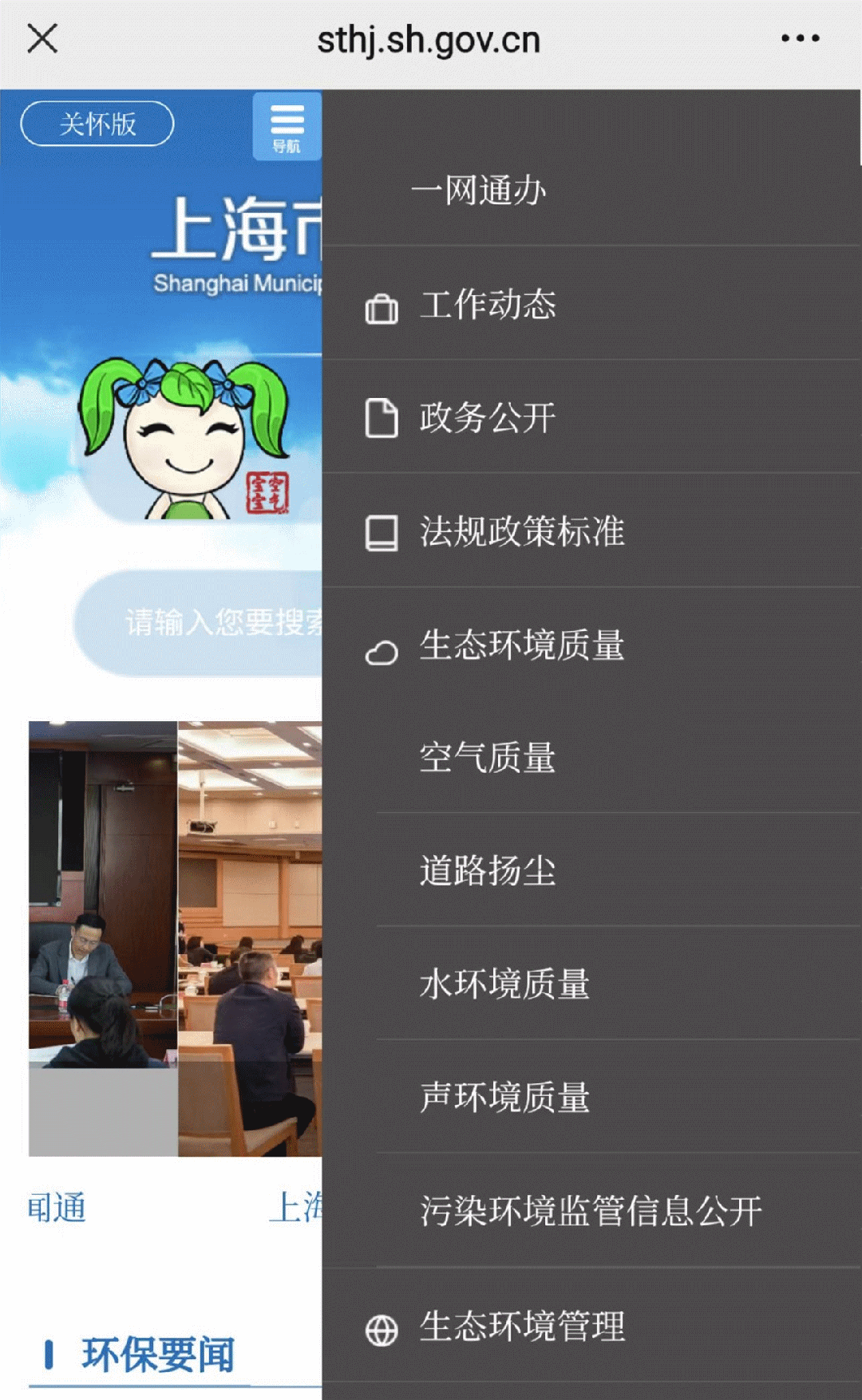This screenshot has height=1400, width=862.
Task: Open 道路扬尘 submenu item
Action: (488, 870)
